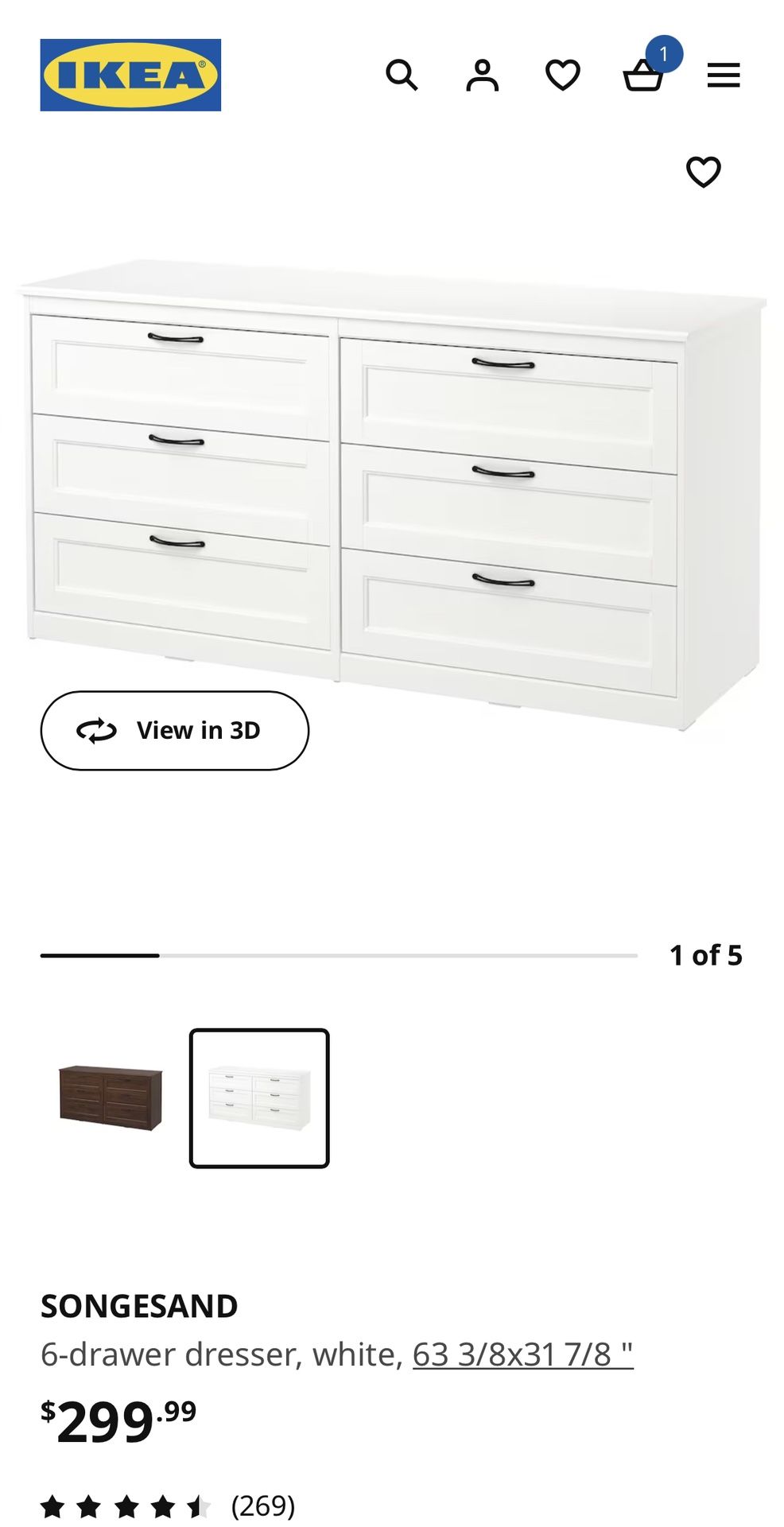The width and height of the screenshot is (784, 1527).
Task: Select the brown dresser thumbnail
Action: pos(111,1098)
